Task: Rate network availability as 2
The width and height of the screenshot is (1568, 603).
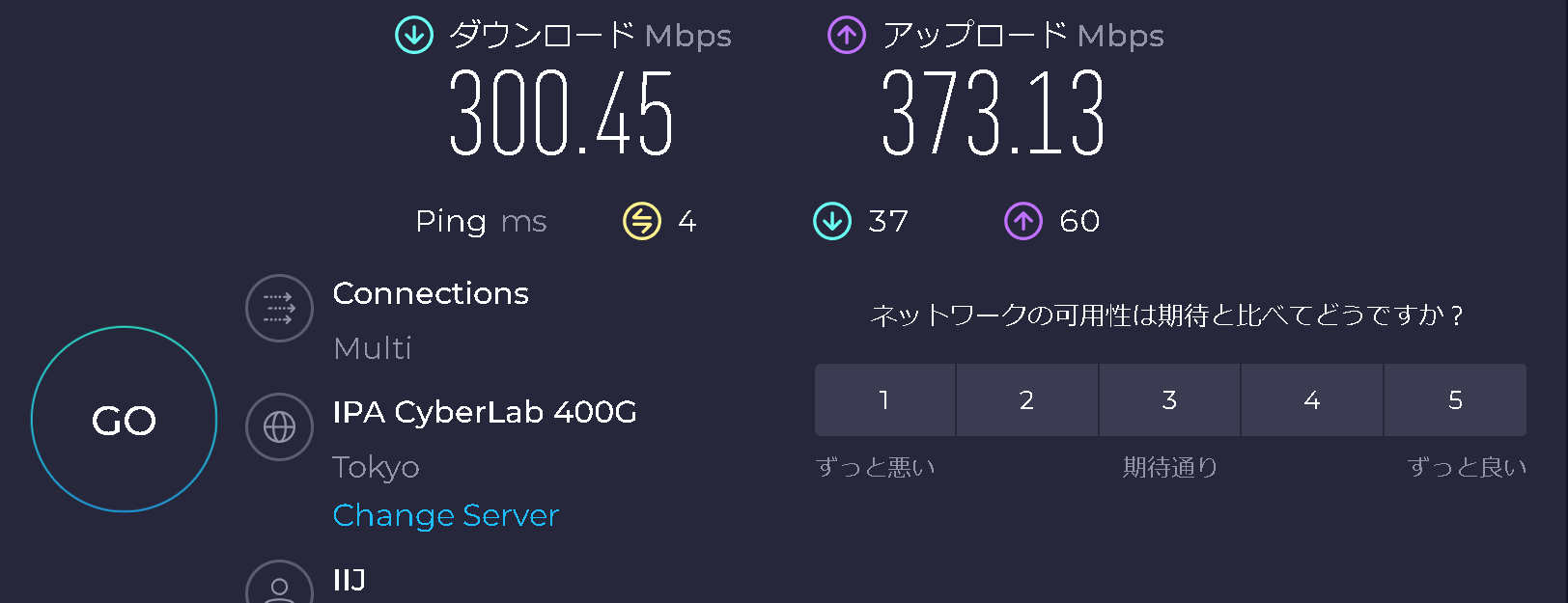Action: coord(1026,400)
